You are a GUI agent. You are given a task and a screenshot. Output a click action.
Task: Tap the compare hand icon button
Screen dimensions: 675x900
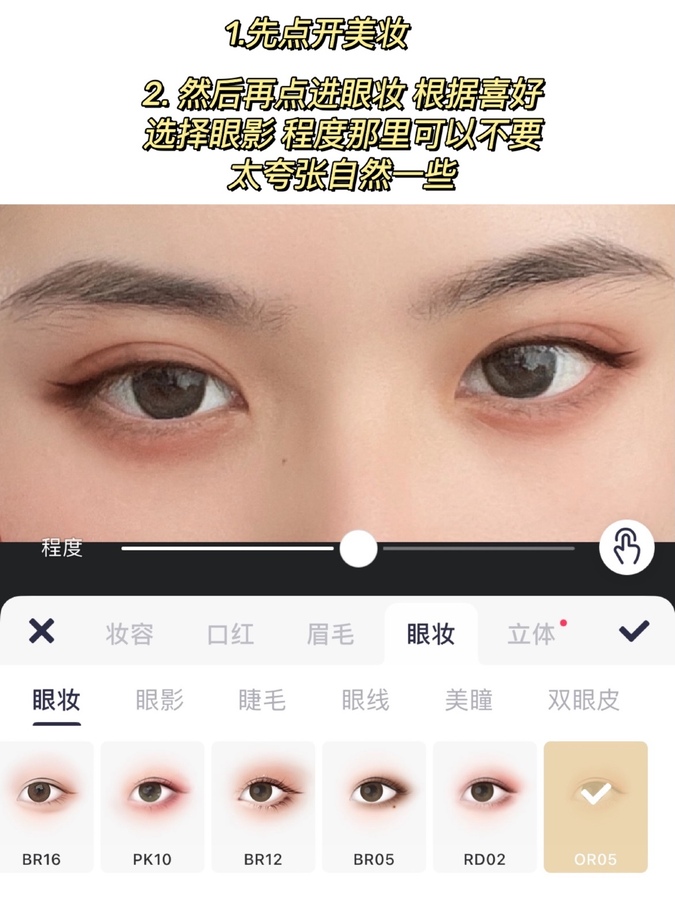(626, 548)
